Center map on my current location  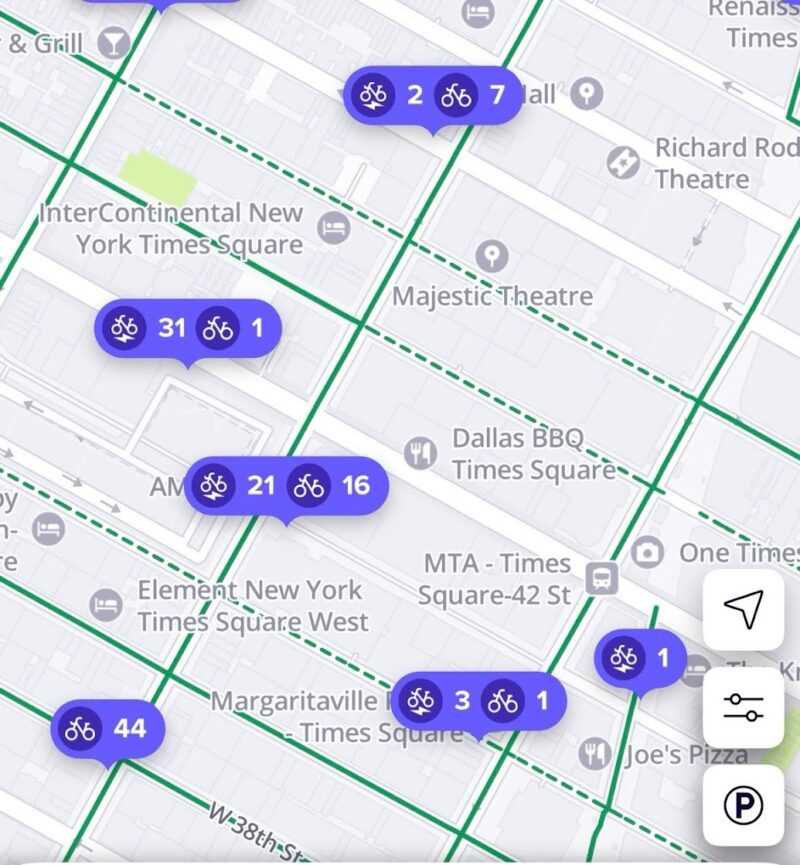coord(743,609)
